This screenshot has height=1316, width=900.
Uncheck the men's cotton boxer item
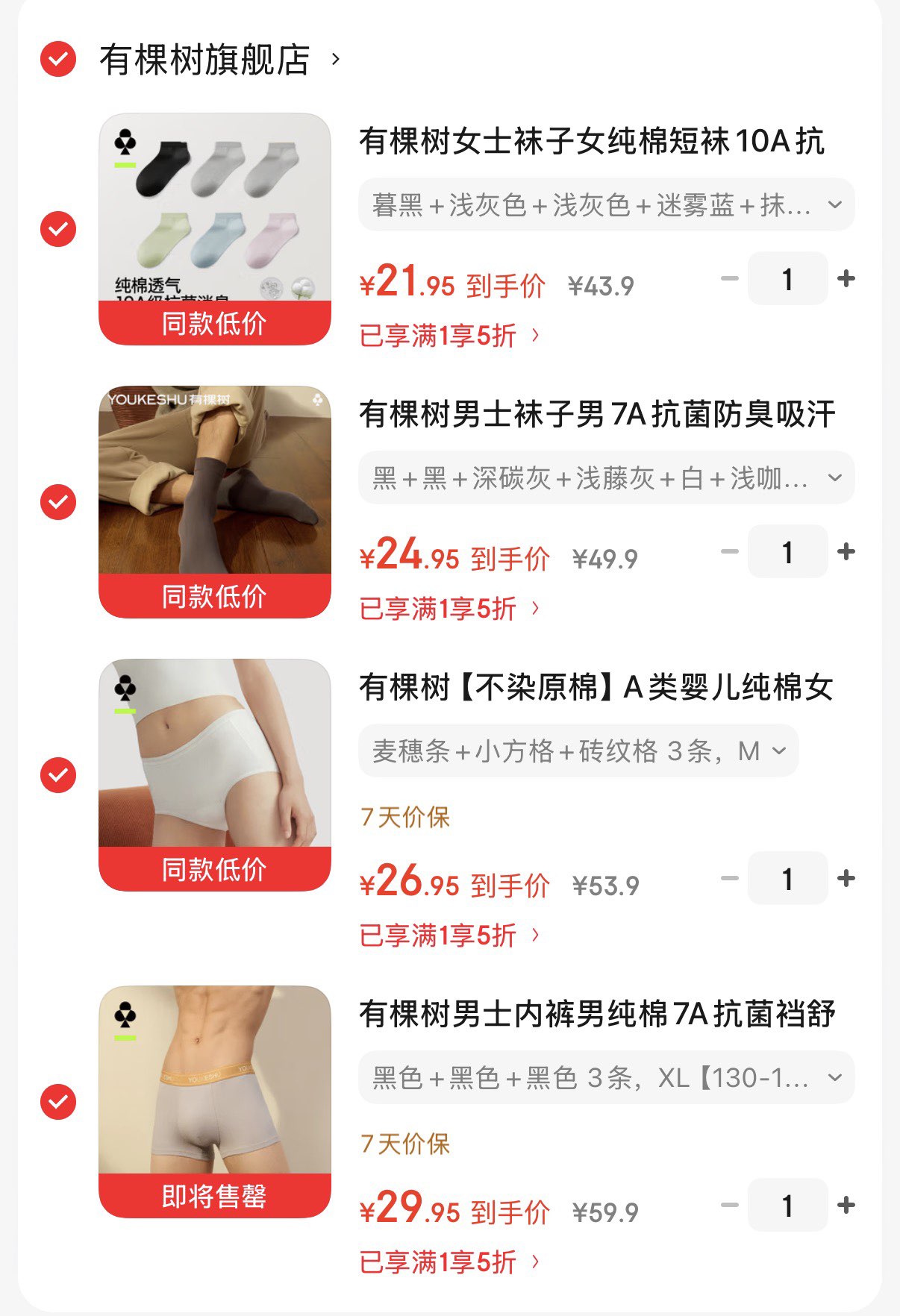(x=58, y=1102)
